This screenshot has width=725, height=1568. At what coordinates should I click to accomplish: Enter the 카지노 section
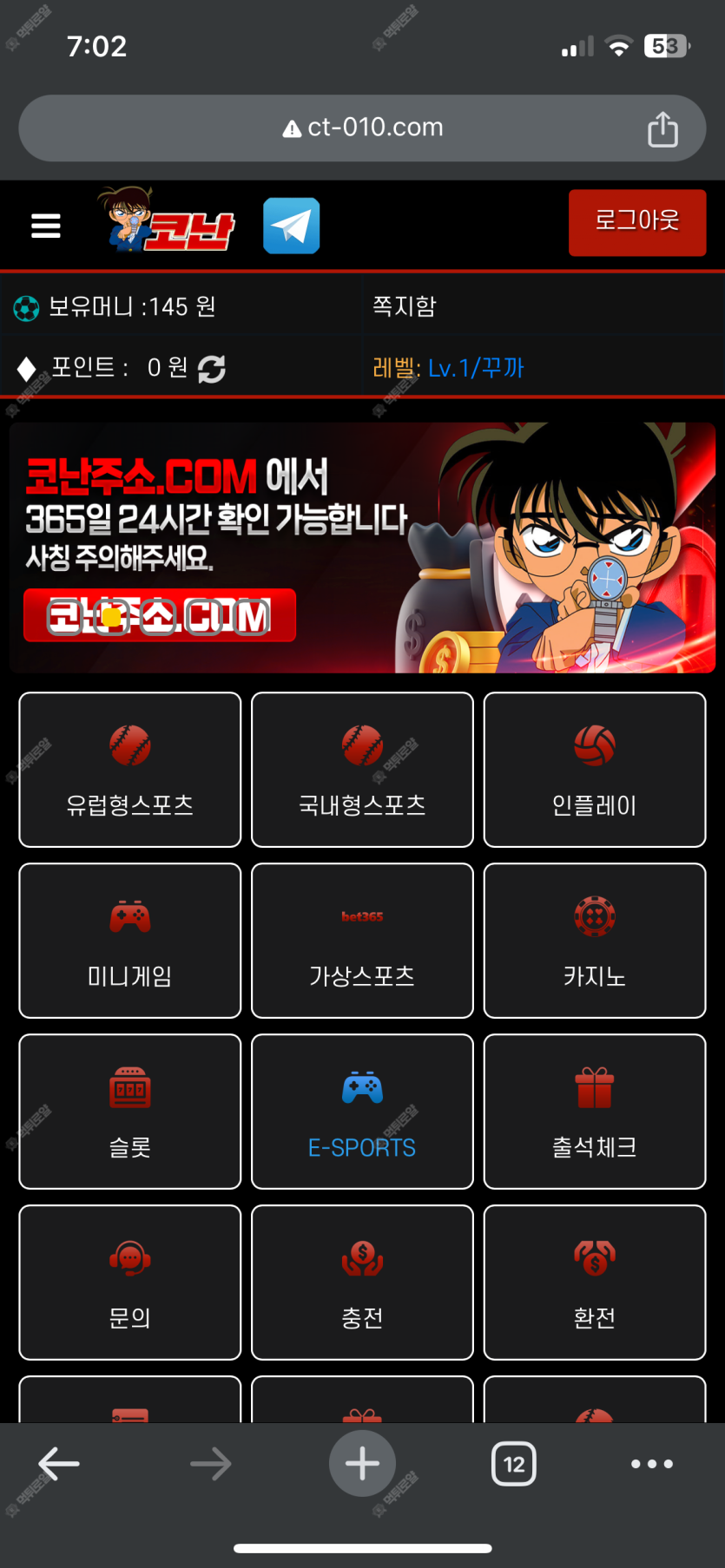click(595, 941)
